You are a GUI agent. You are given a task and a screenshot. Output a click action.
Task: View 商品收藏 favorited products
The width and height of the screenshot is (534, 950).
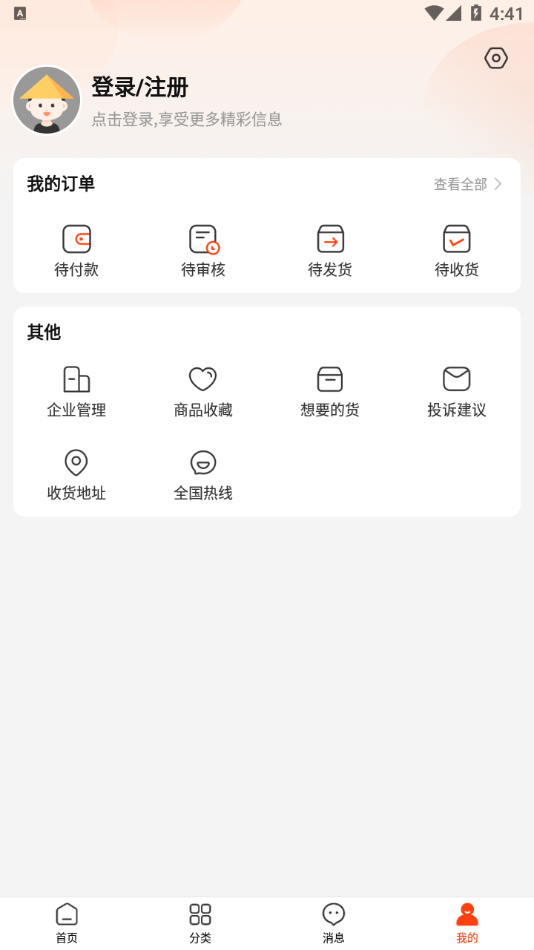pyautogui.click(x=203, y=392)
